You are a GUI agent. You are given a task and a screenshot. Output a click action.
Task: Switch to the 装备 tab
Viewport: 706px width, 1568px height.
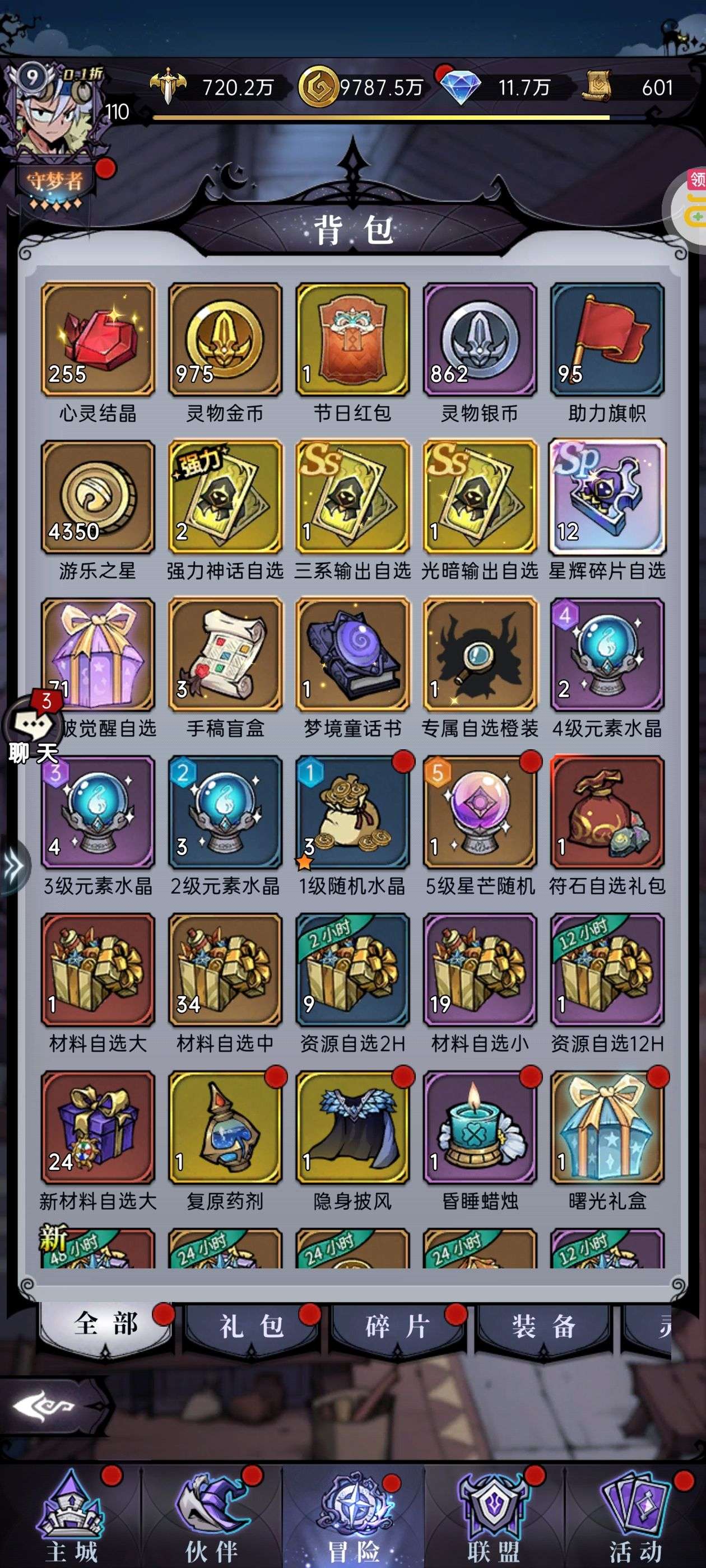pyautogui.click(x=544, y=1326)
